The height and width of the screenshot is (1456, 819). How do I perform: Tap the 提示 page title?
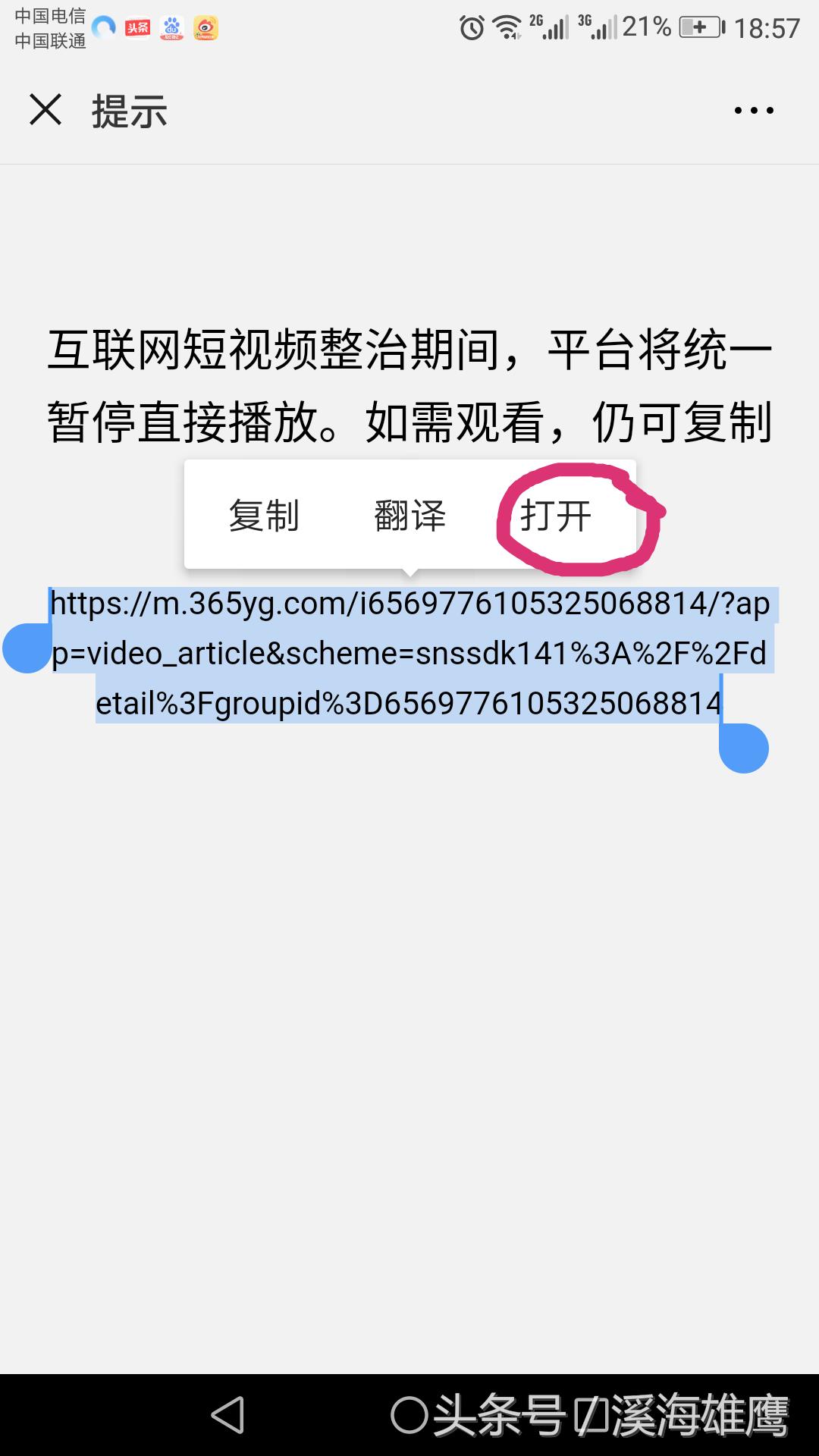pos(129,110)
